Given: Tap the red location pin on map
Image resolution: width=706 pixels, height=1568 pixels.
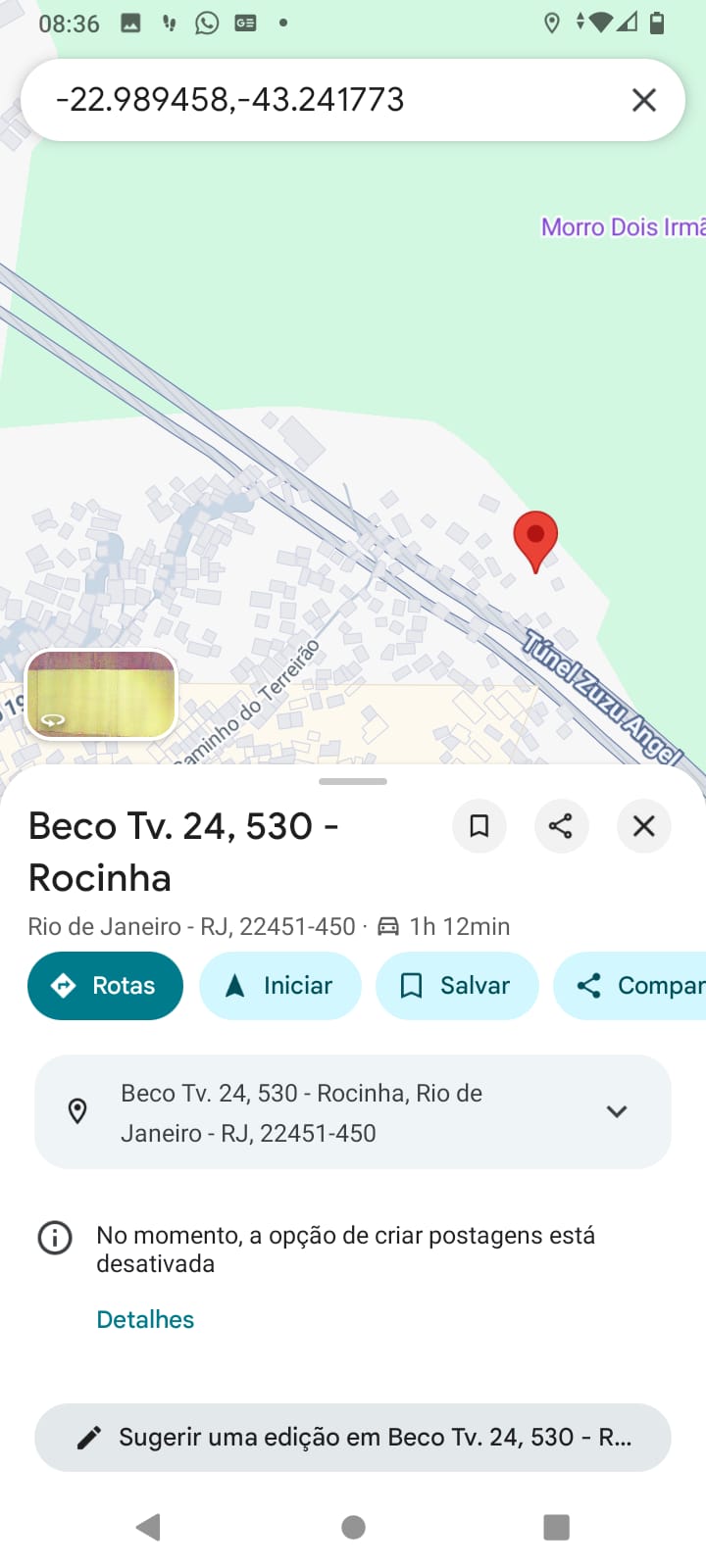Looking at the screenshot, I should [x=535, y=538].
